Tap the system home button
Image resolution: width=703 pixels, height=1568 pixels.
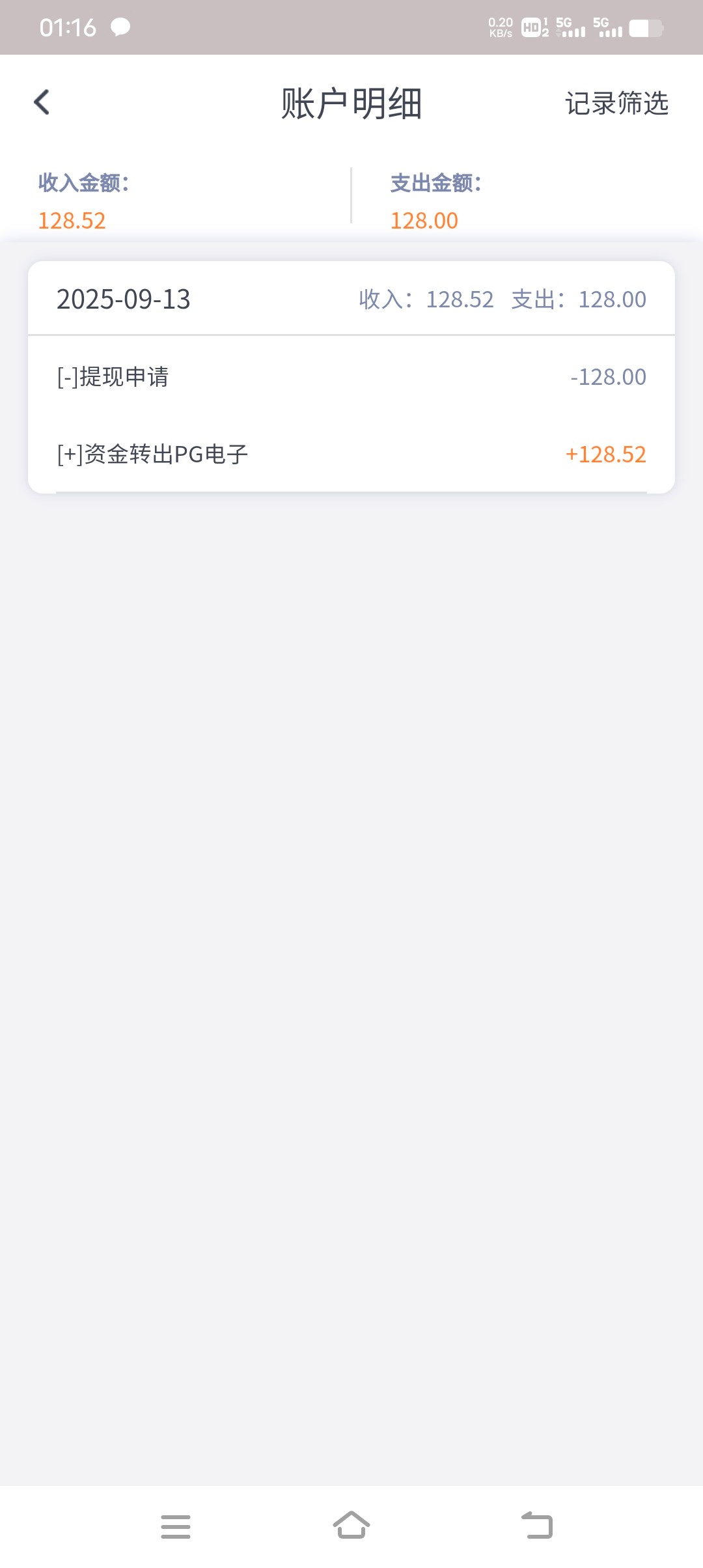point(351,1526)
